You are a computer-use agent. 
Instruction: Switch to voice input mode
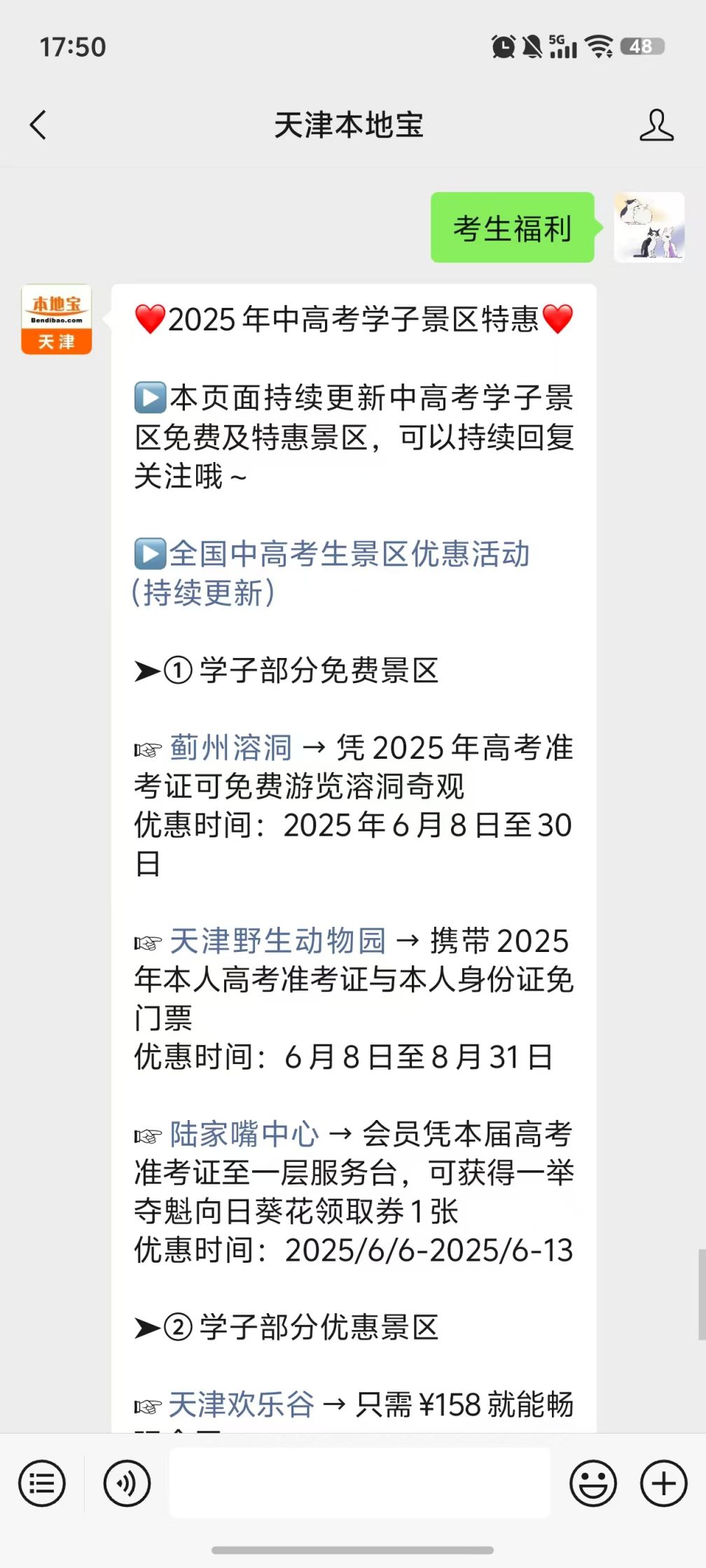pos(127,1483)
